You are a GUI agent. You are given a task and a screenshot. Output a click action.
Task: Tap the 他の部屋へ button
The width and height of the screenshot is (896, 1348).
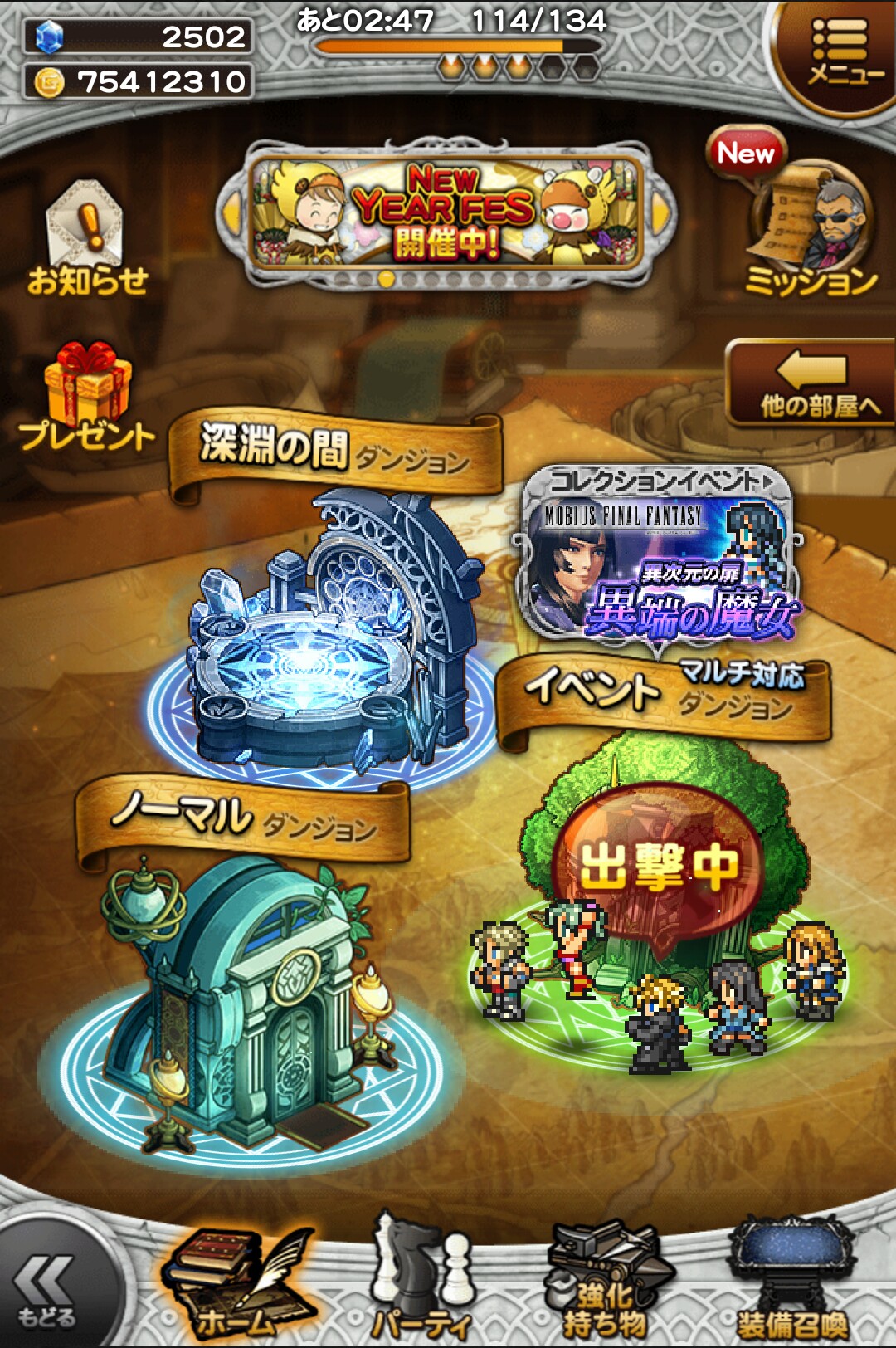click(810, 383)
